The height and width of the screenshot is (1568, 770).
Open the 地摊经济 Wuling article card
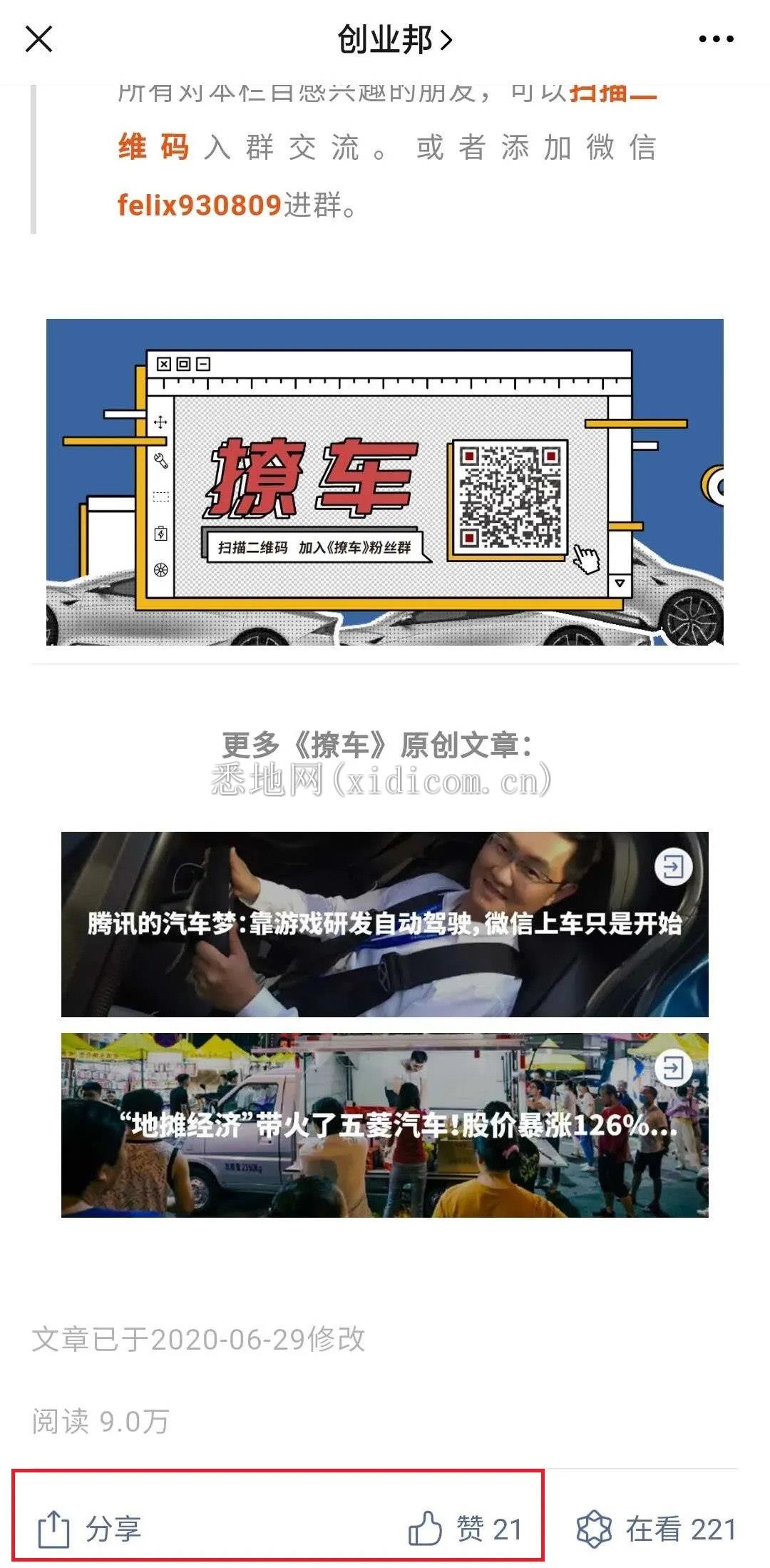click(385, 1125)
